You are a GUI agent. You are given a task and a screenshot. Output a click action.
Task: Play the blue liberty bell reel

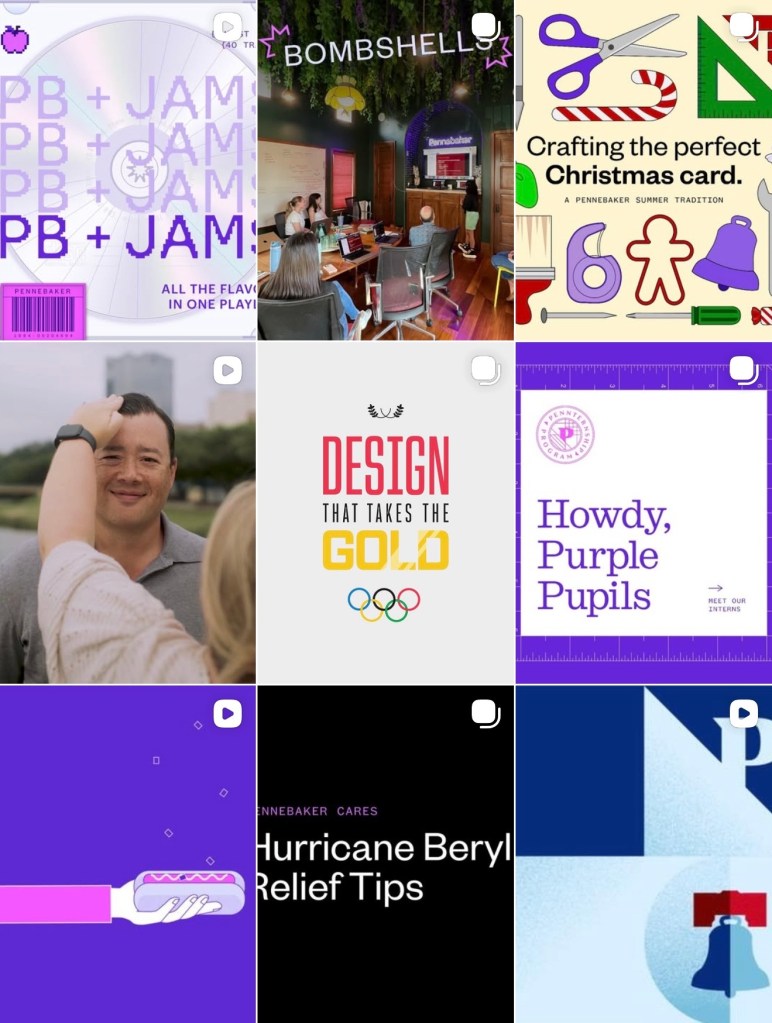[643, 854]
